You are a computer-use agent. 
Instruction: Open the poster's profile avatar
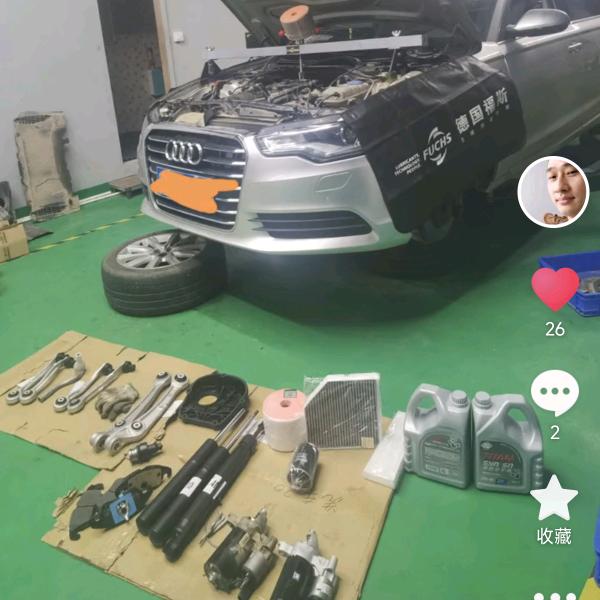coord(553,191)
